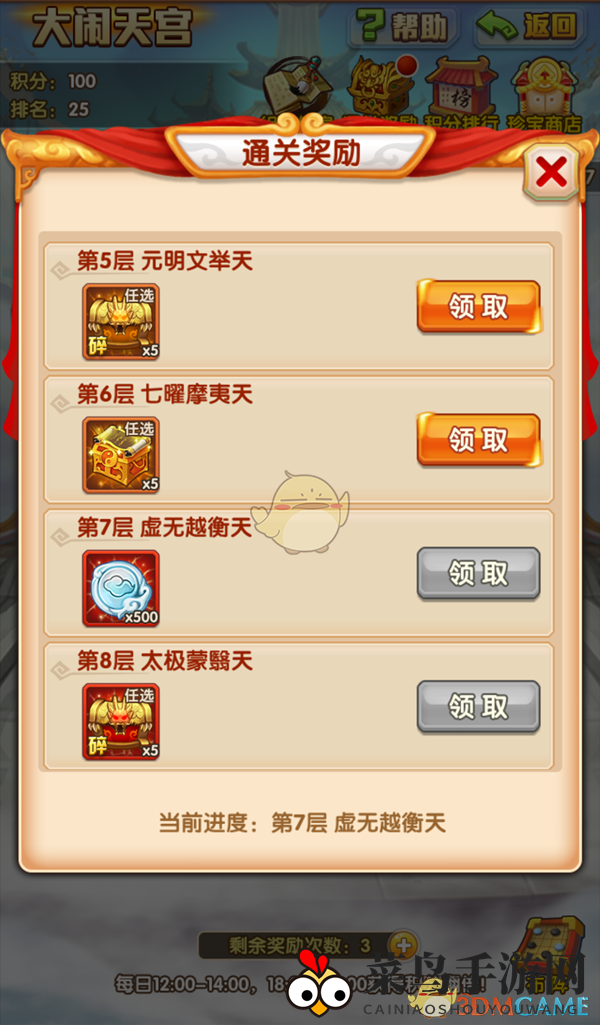Open the 帮助 help button
600x1025 pixels.
click(404, 27)
